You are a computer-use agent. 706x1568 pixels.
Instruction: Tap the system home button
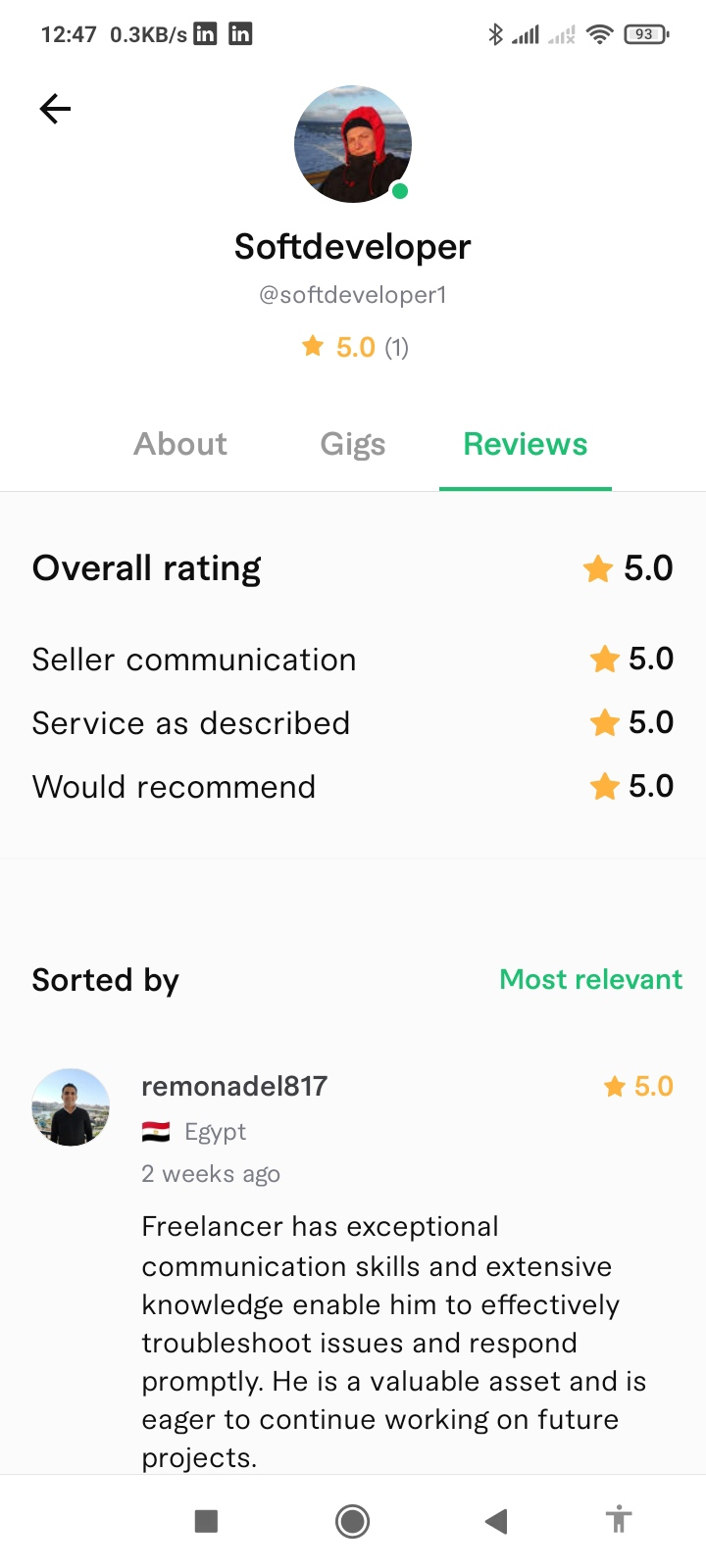point(352,1521)
